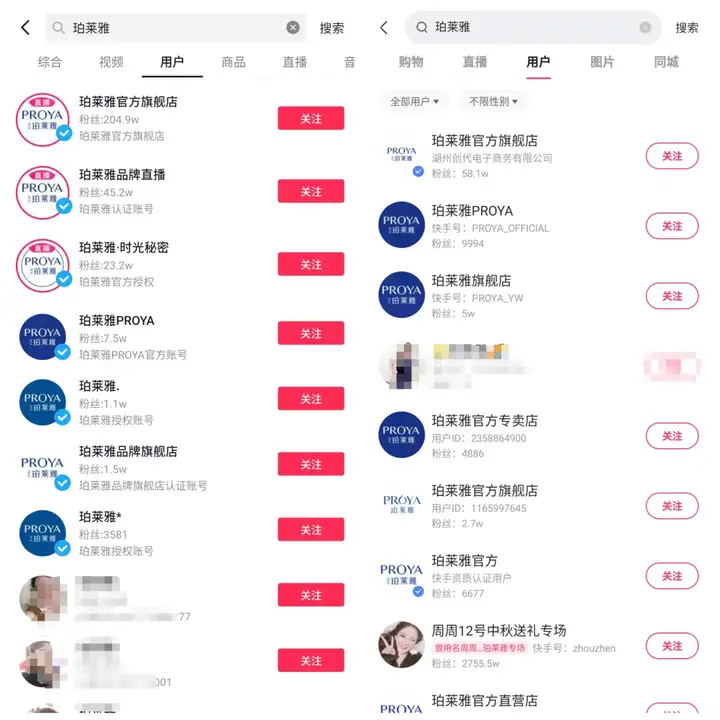Open 珀莱雅品牌直播 user profile

click(122, 175)
